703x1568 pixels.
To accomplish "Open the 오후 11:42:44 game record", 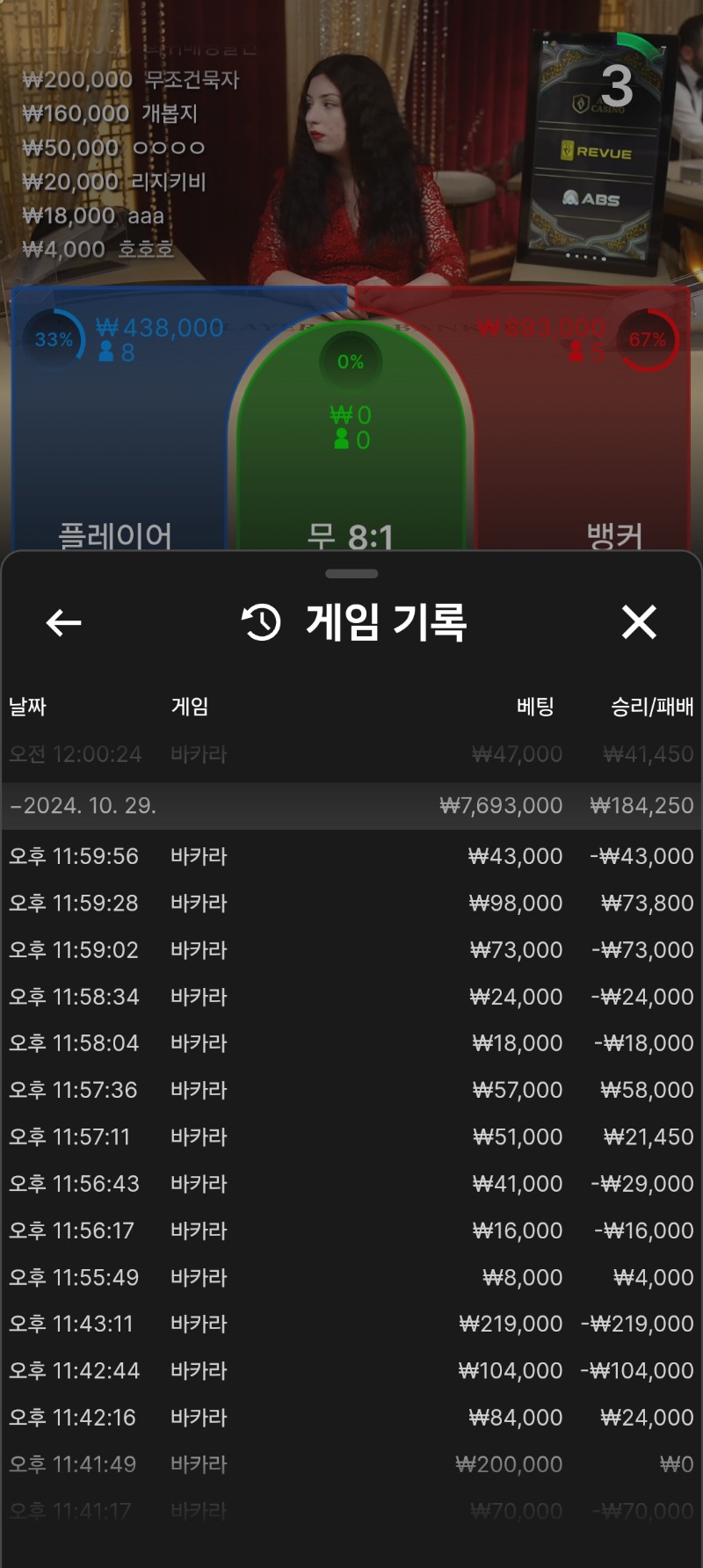I will [351, 1370].
